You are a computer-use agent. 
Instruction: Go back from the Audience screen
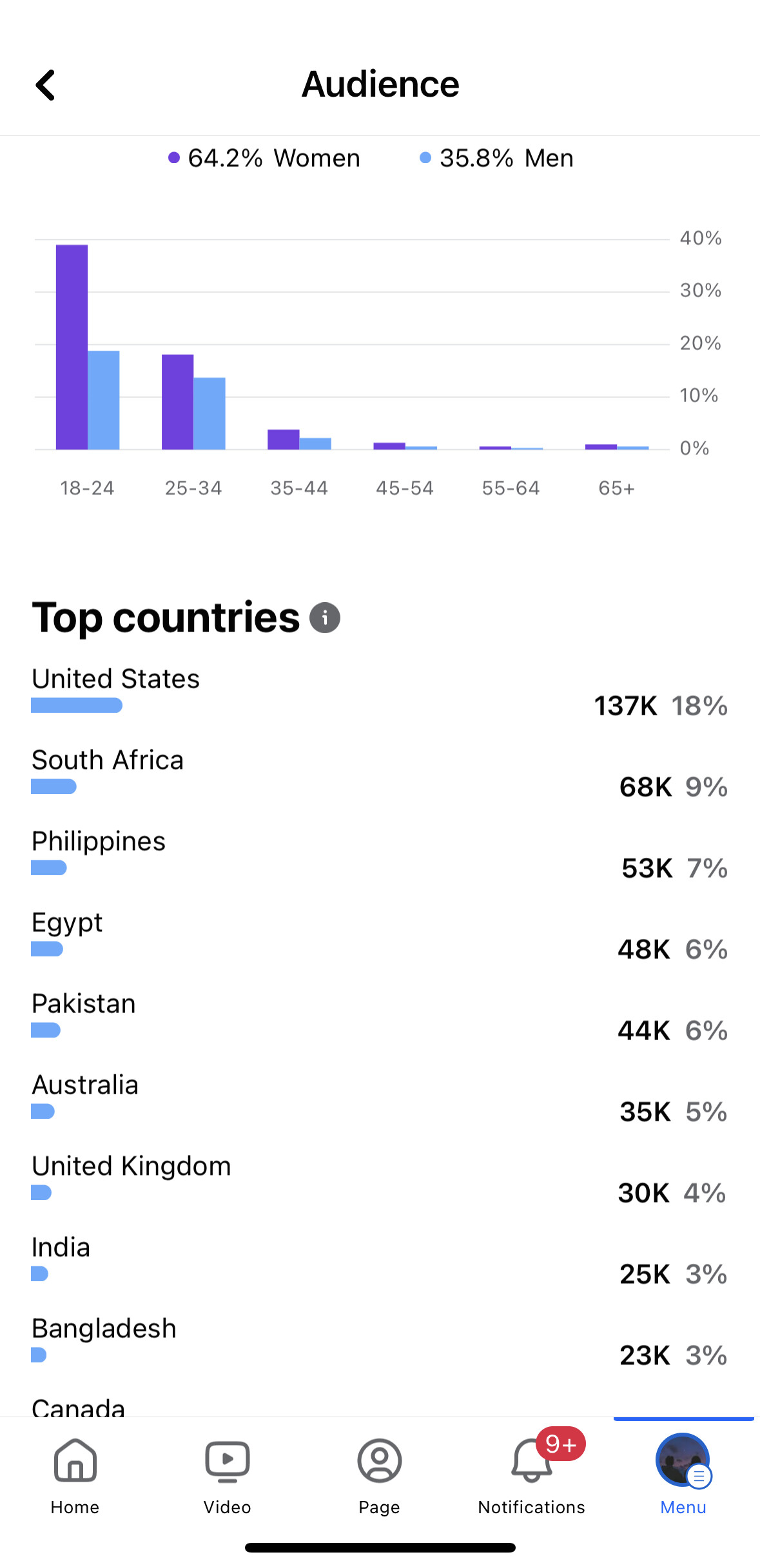coord(45,85)
